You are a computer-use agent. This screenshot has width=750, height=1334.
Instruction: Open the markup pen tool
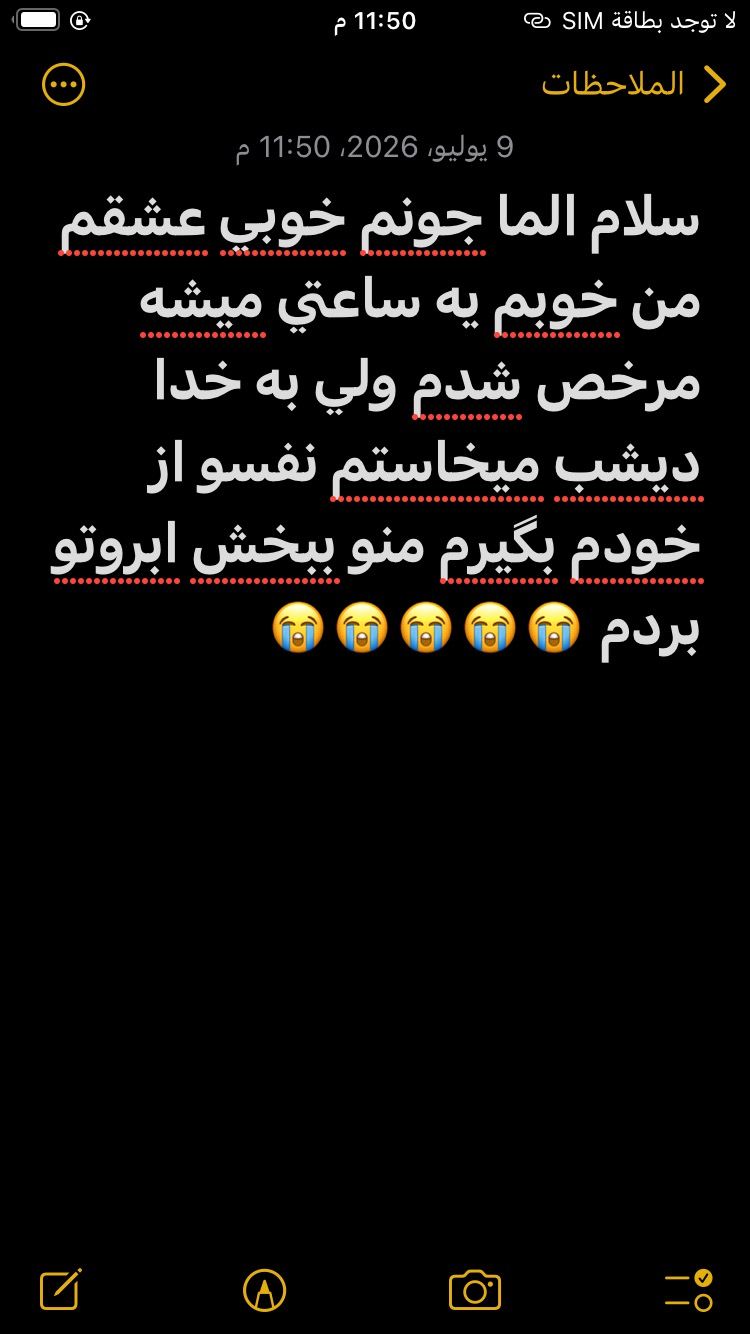click(265, 1290)
